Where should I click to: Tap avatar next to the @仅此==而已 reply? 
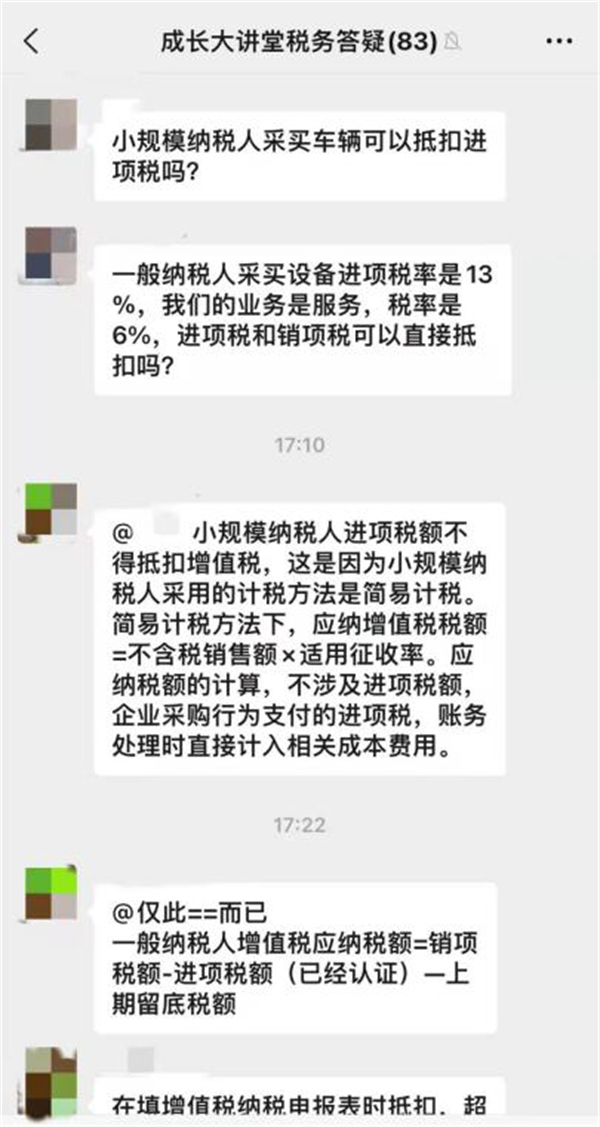click(50, 893)
